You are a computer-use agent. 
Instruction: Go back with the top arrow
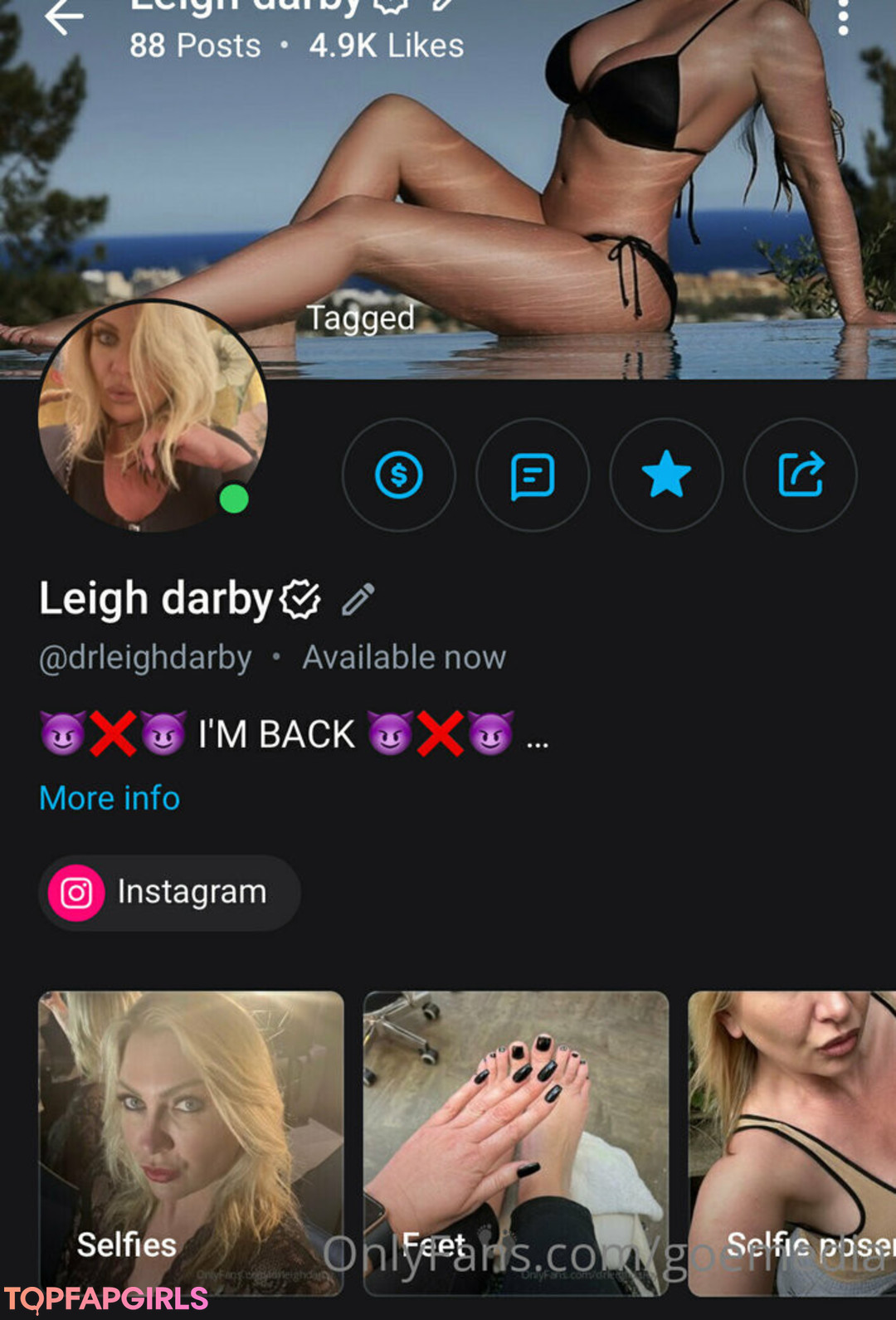pyautogui.click(x=65, y=18)
